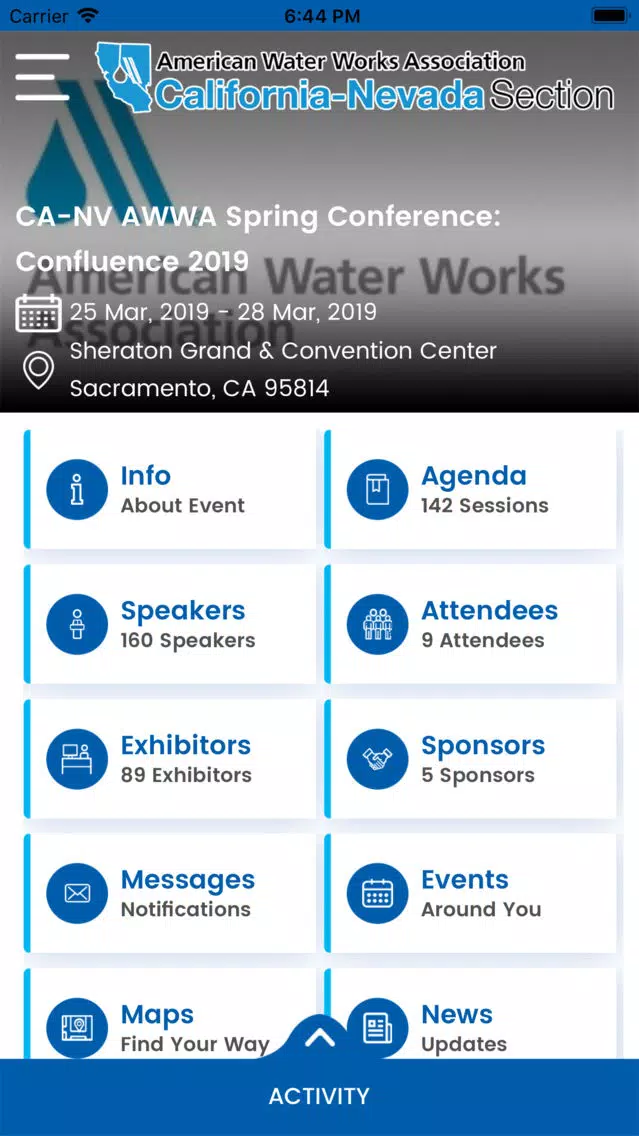Open Events Around You
The width and height of the screenshot is (639, 1136).
[x=470, y=893]
